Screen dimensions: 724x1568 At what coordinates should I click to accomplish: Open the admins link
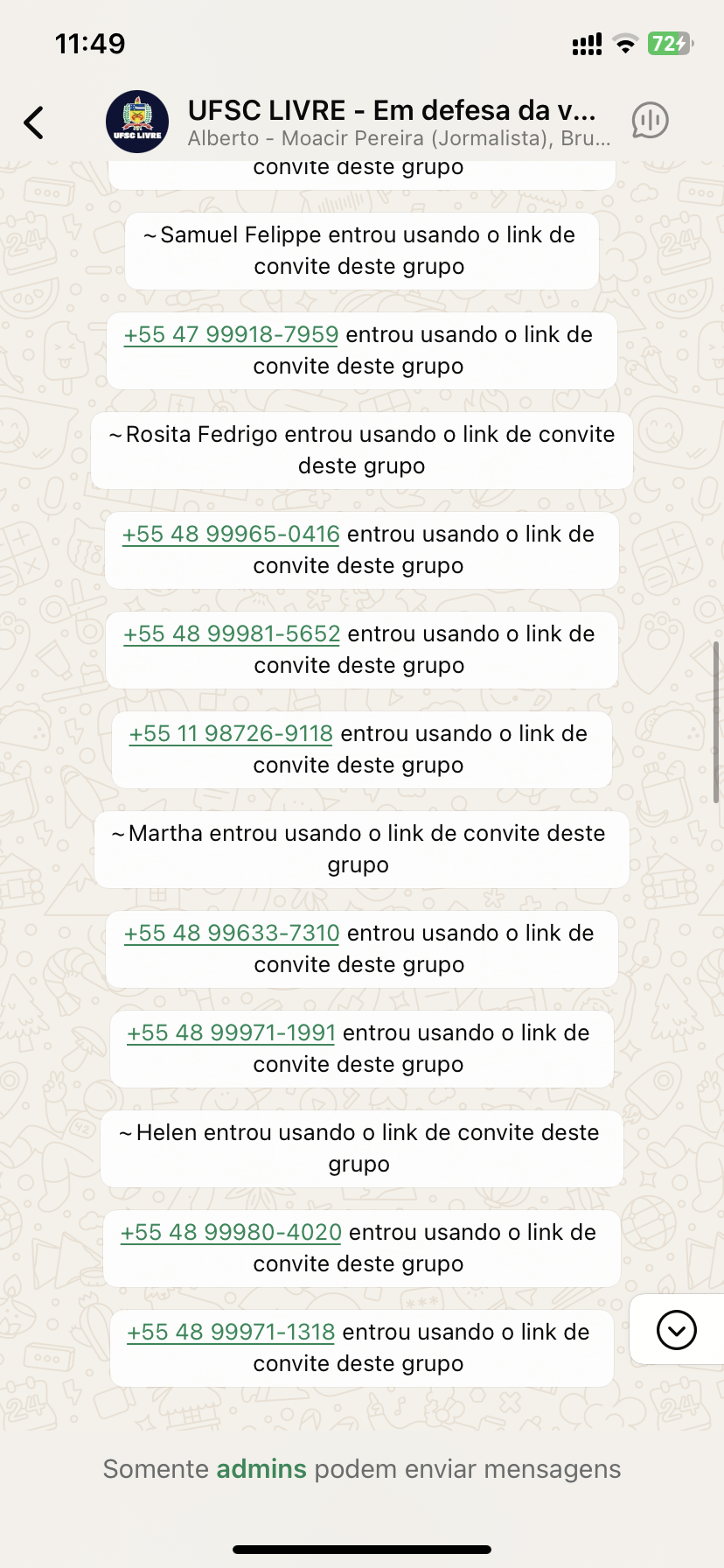(x=261, y=1469)
